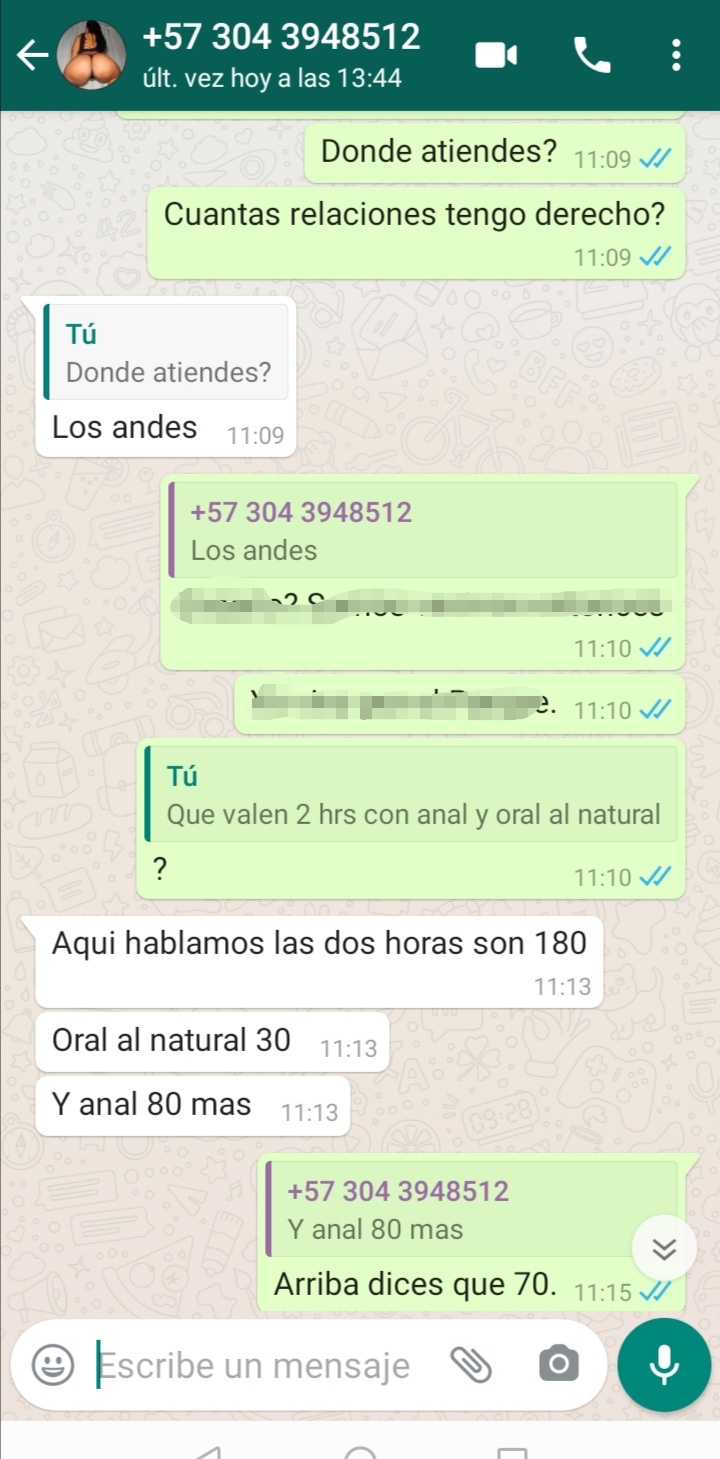Start a video call

(496, 55)
